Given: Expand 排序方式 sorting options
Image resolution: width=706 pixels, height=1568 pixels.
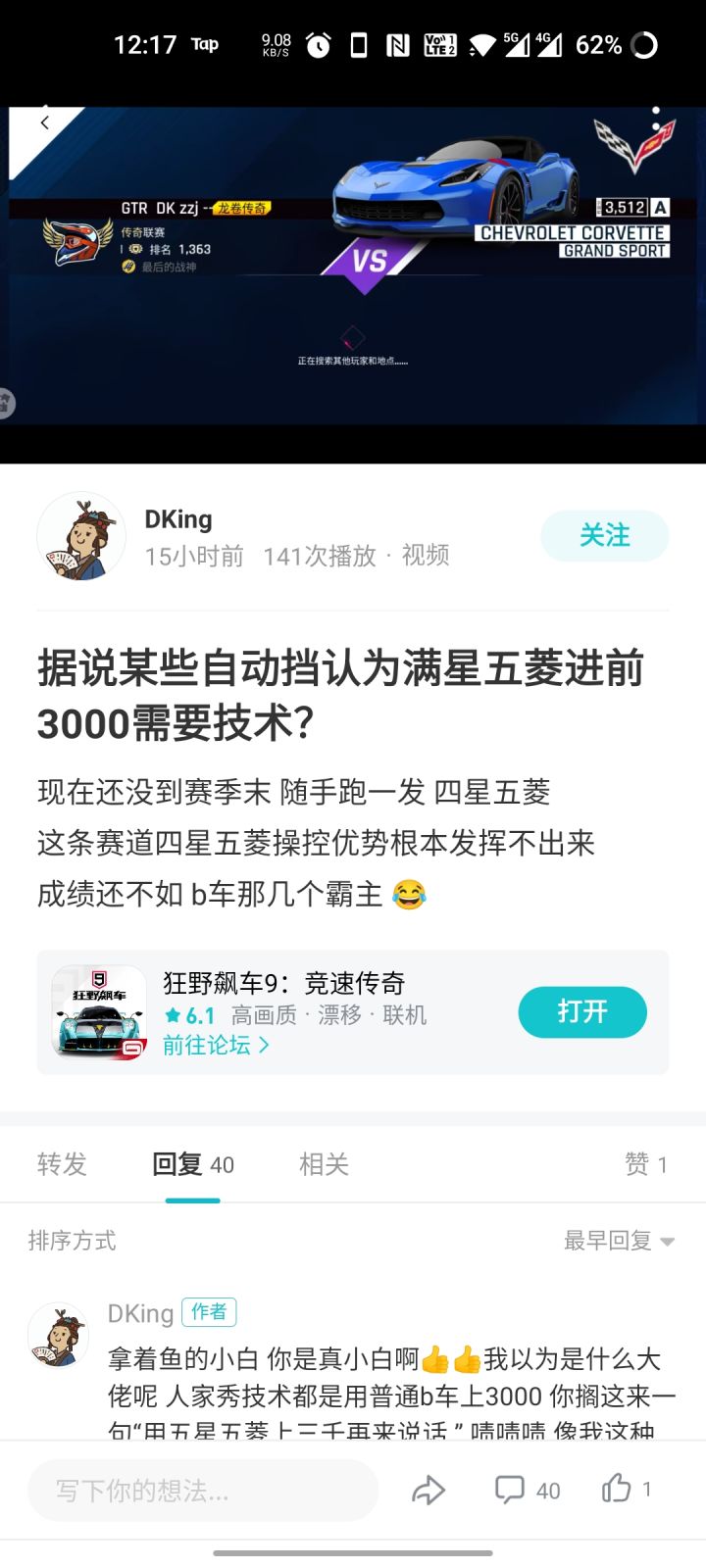Looking at the screenshot, I should (73, 1240).
